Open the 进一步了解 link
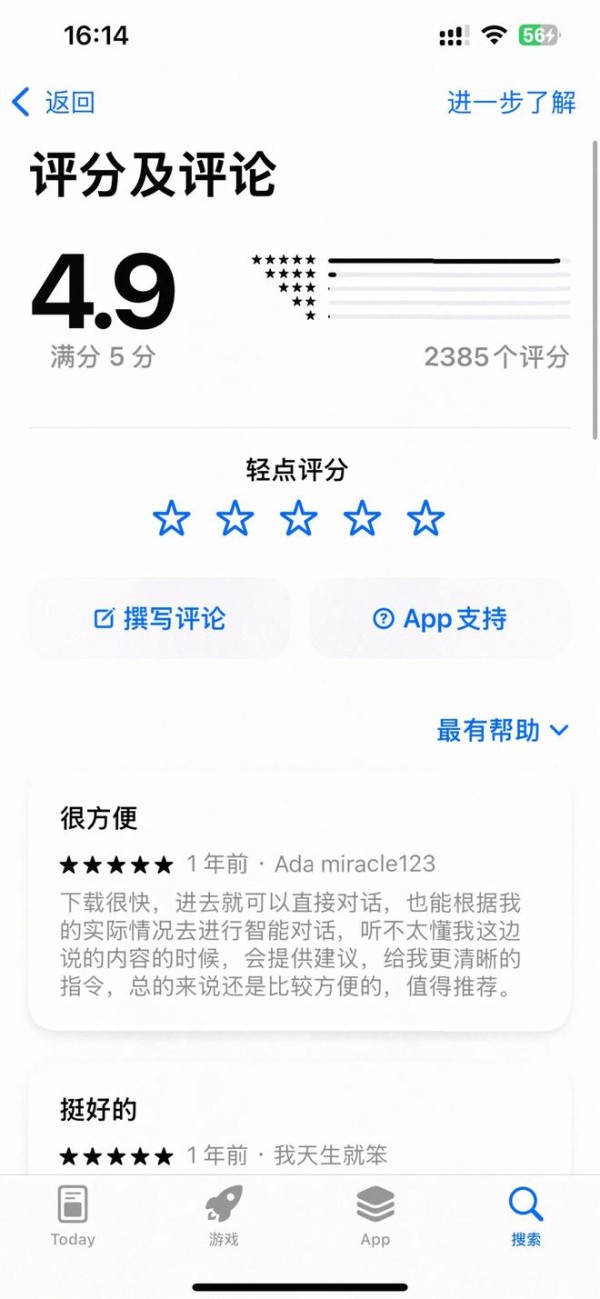 (x=511, y=102)
